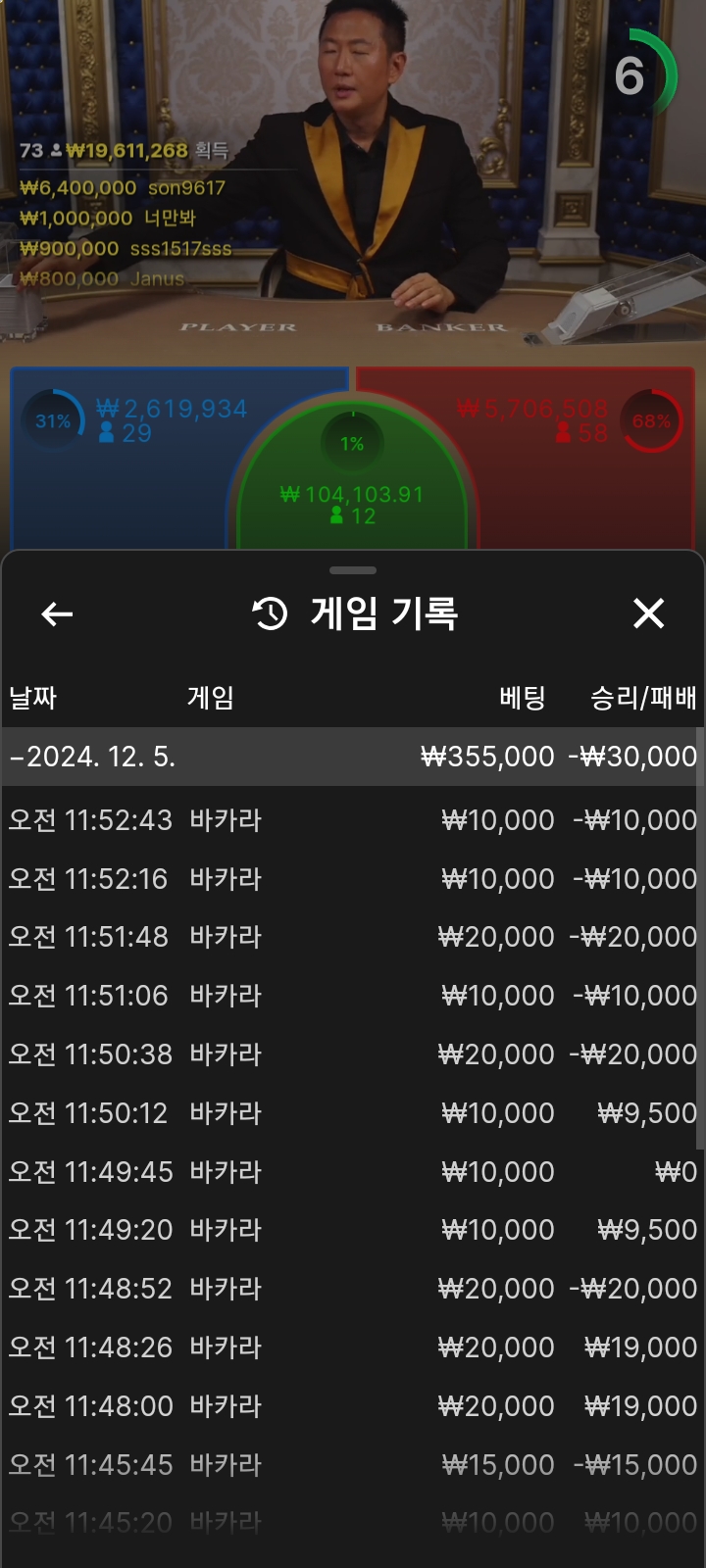
Task: Select the 오전 11:45:45 바카라 record
Action: [x=352, y=1465]
